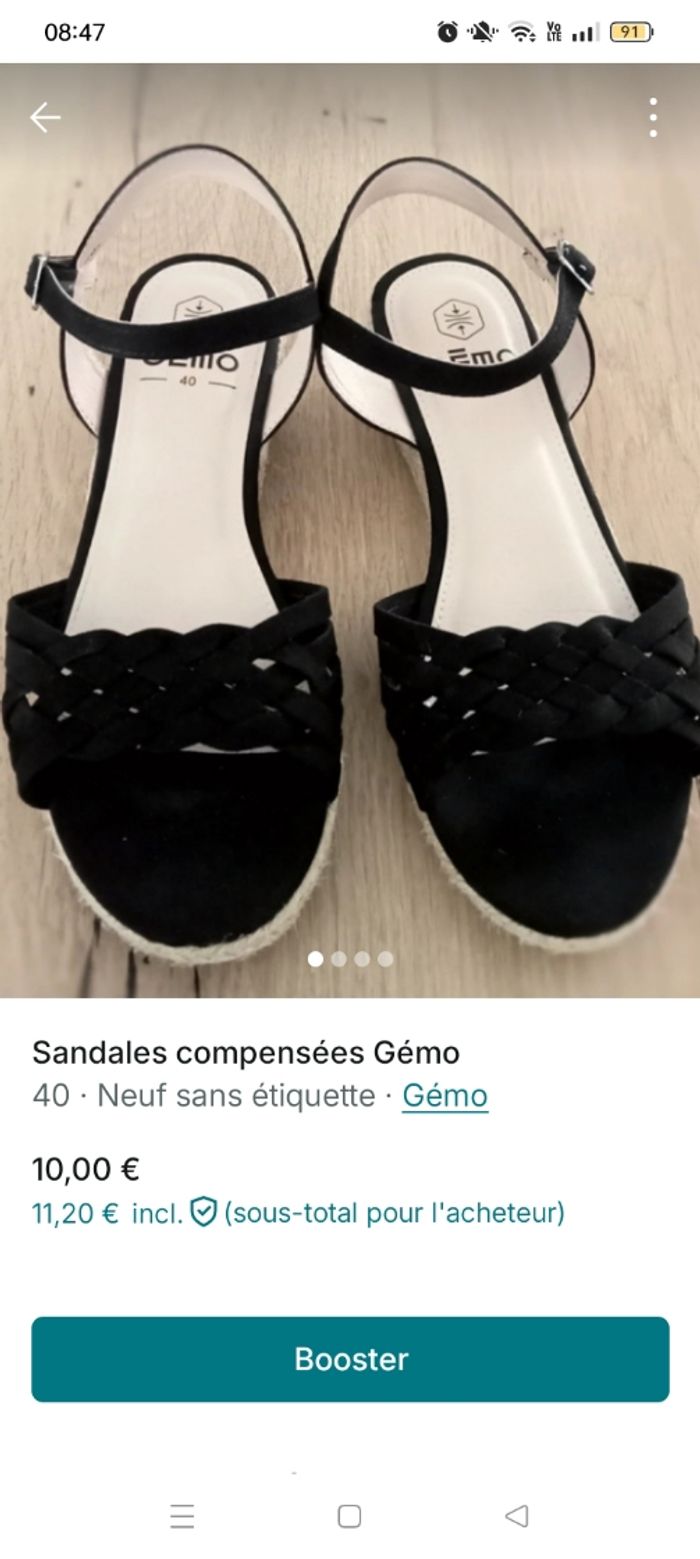Image resolution: width=700 pixels, height=1559 pixels.
Task: Open the three-dot overflow menu
Action: coord(652,118)
